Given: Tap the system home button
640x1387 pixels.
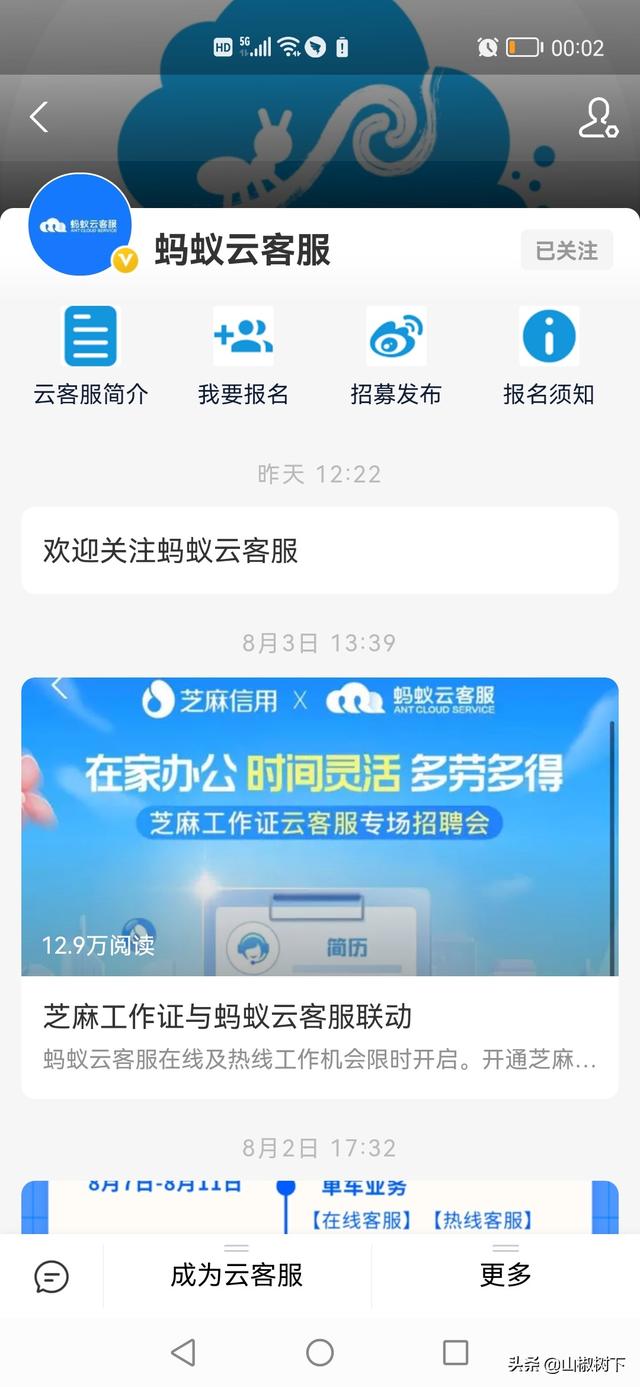Looking at the screenshot, I should point(320,1353).
